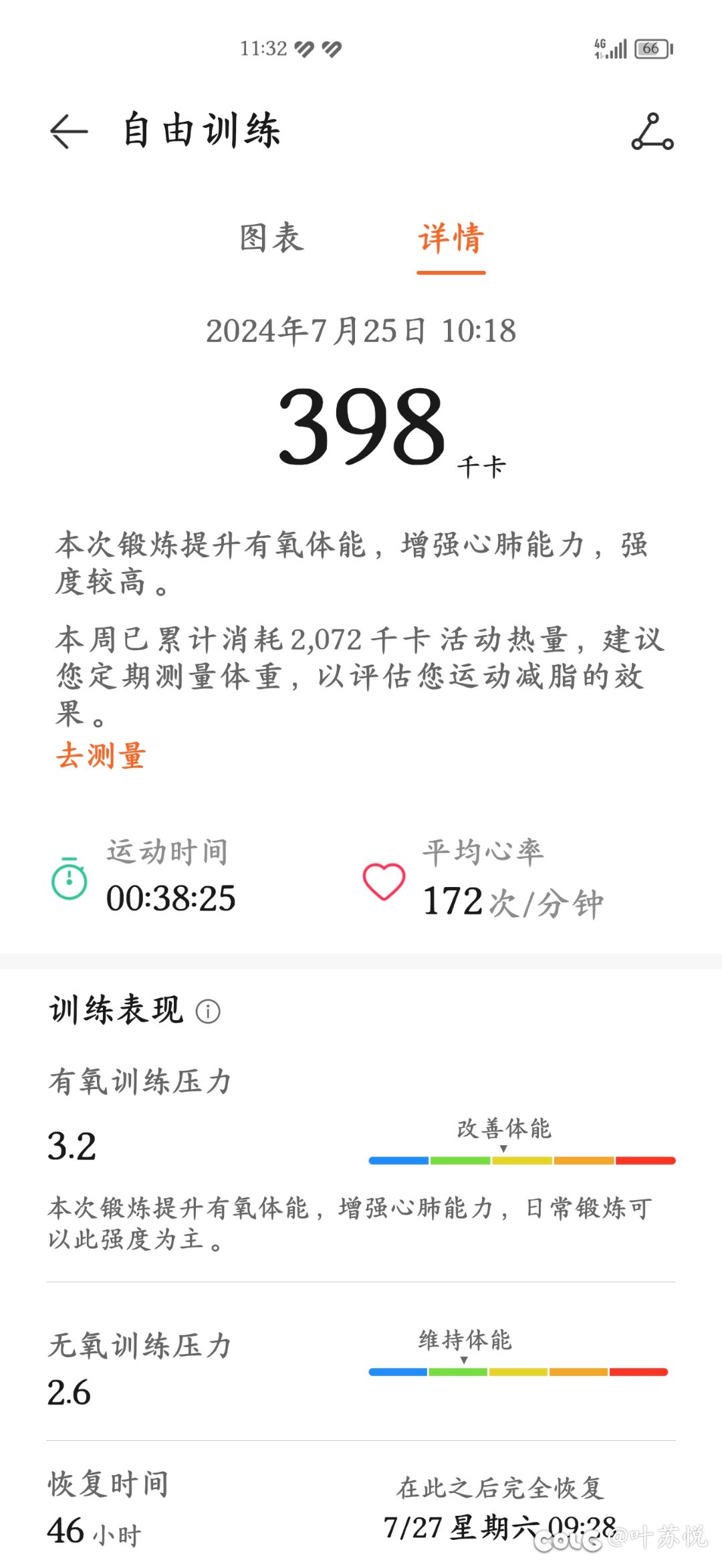Open the 去测量 weight measurement link
Image resolution: width=722 pixels, height=1568 pixels.
coord(101,757)
